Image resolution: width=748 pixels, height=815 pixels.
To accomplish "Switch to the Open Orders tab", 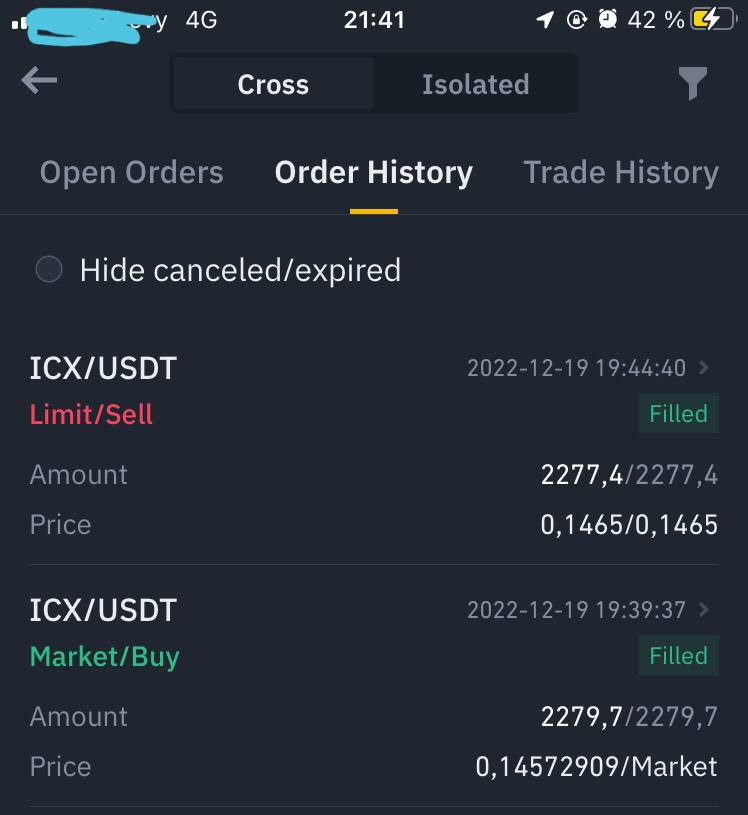I will click(x=131, y=173).
